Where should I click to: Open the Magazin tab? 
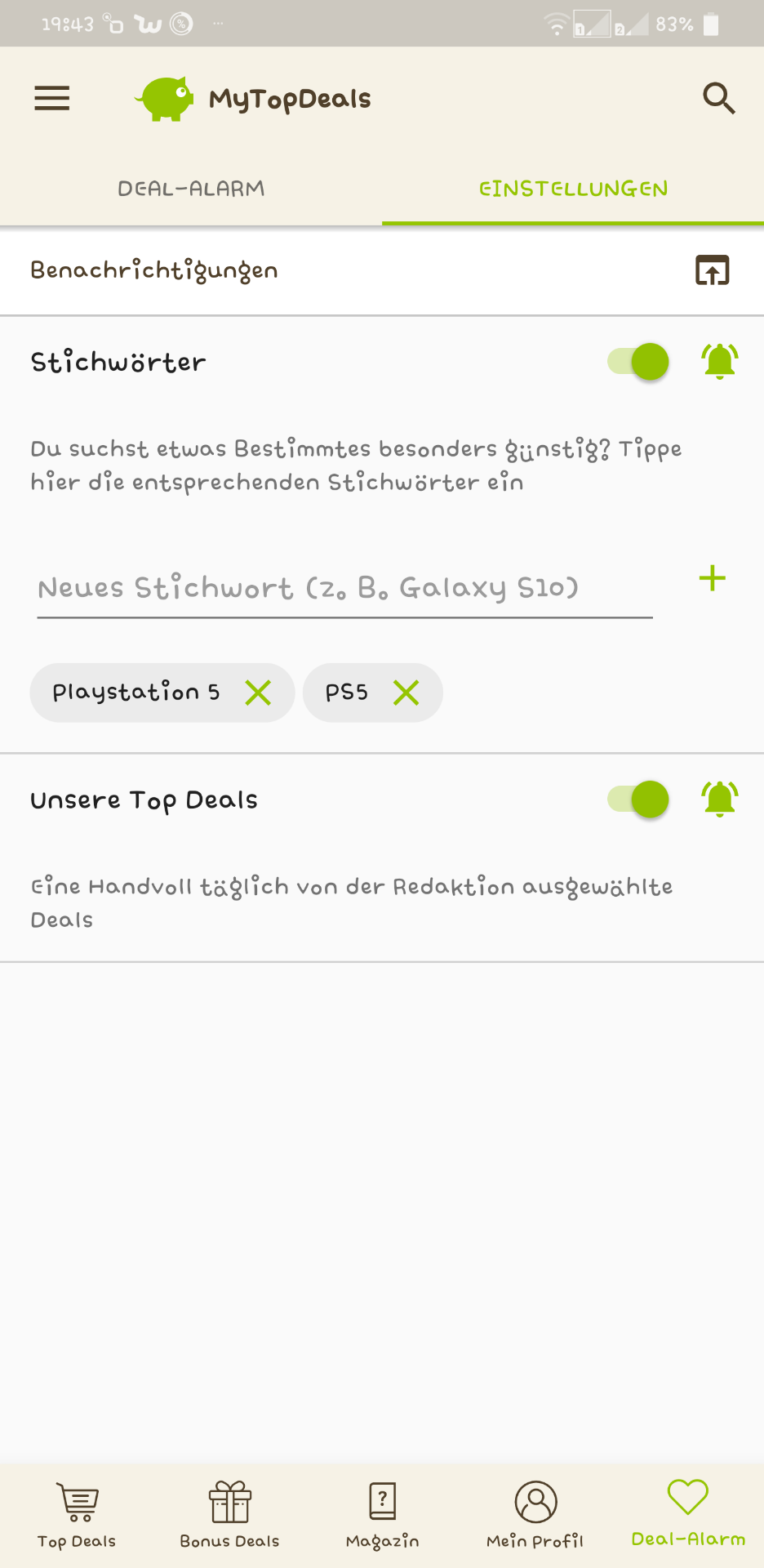(382, 1515)
